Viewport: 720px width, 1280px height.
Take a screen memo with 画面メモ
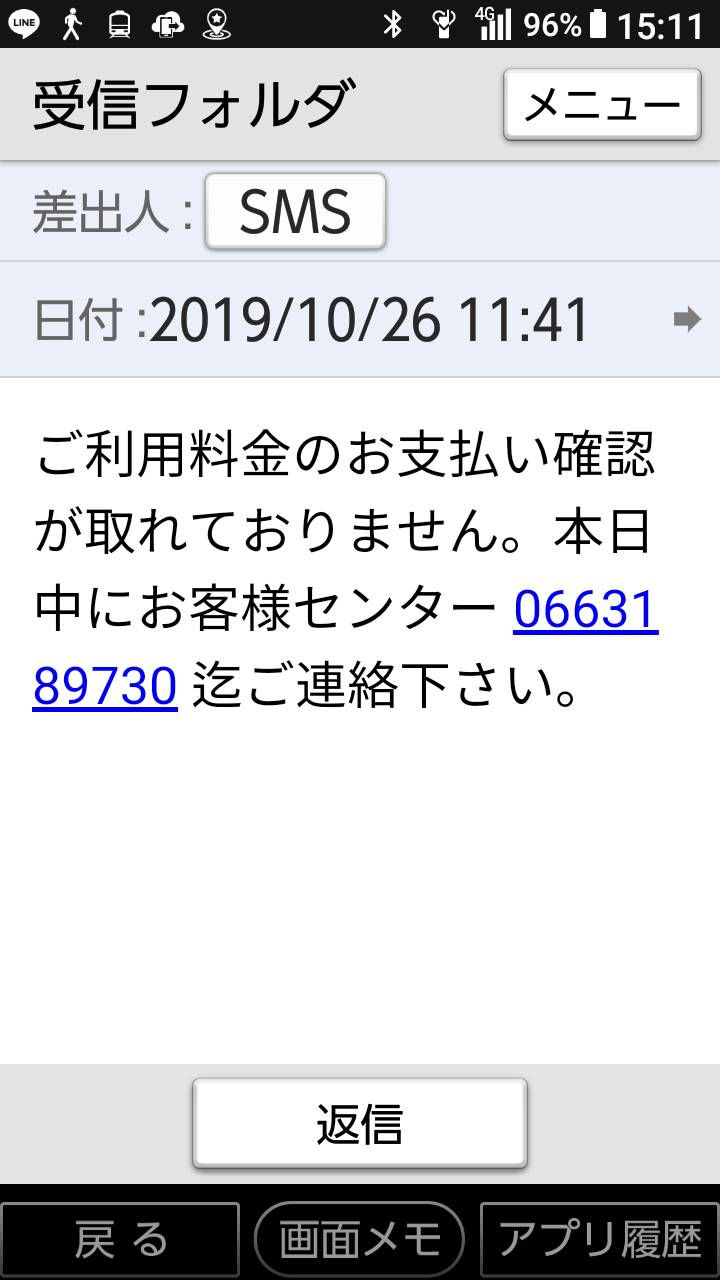click(360, 1241)
